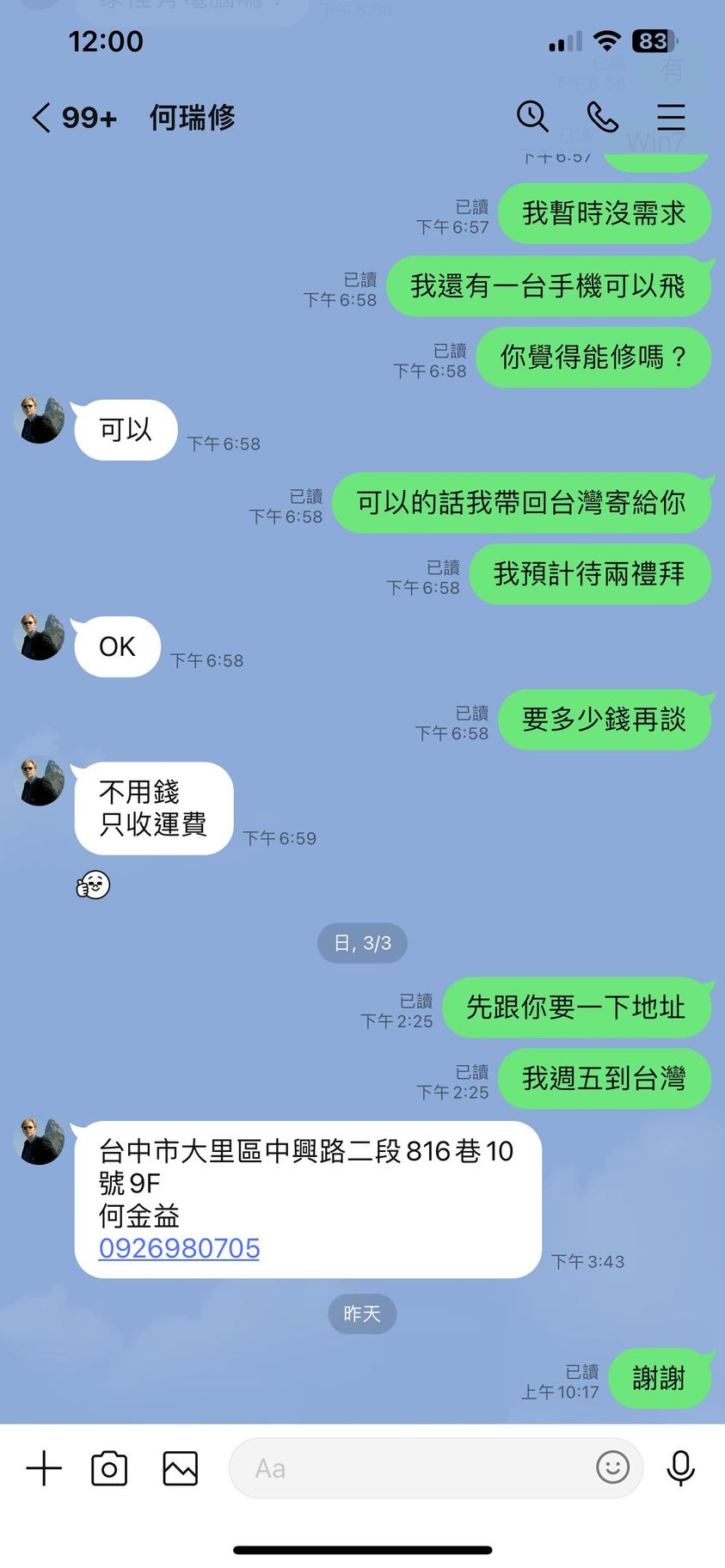Start a voice call with 何瑞修
Image resolution: width=725 pixels, height=1568 pixels.
click(x=602, y=116)
